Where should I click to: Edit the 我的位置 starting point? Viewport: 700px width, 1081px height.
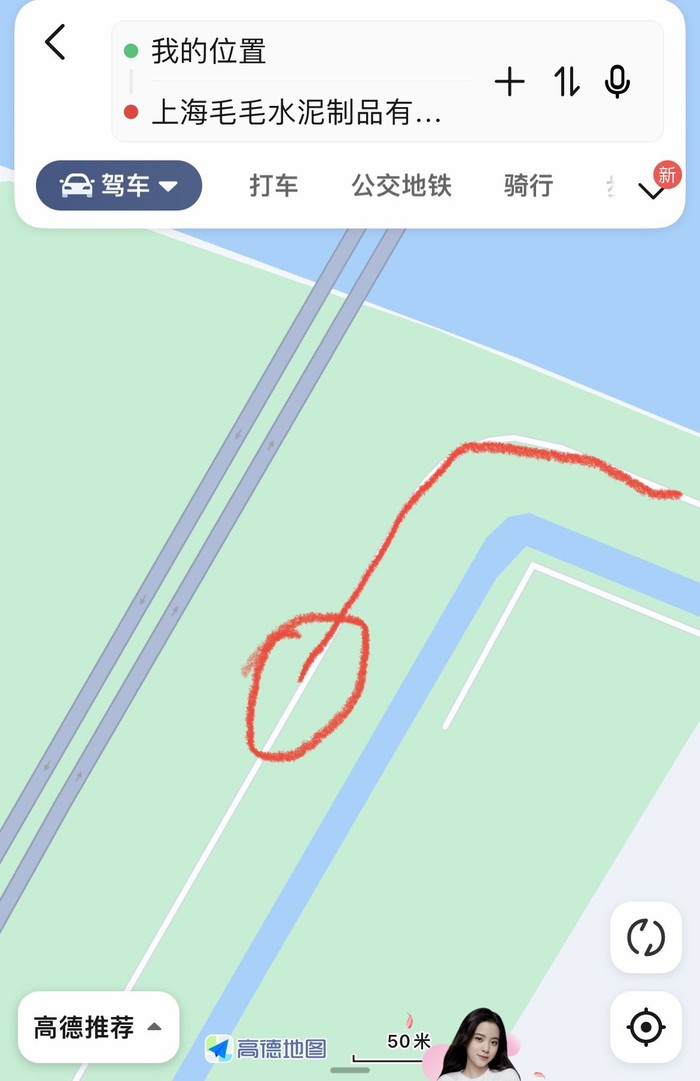[x=300, y=51]
